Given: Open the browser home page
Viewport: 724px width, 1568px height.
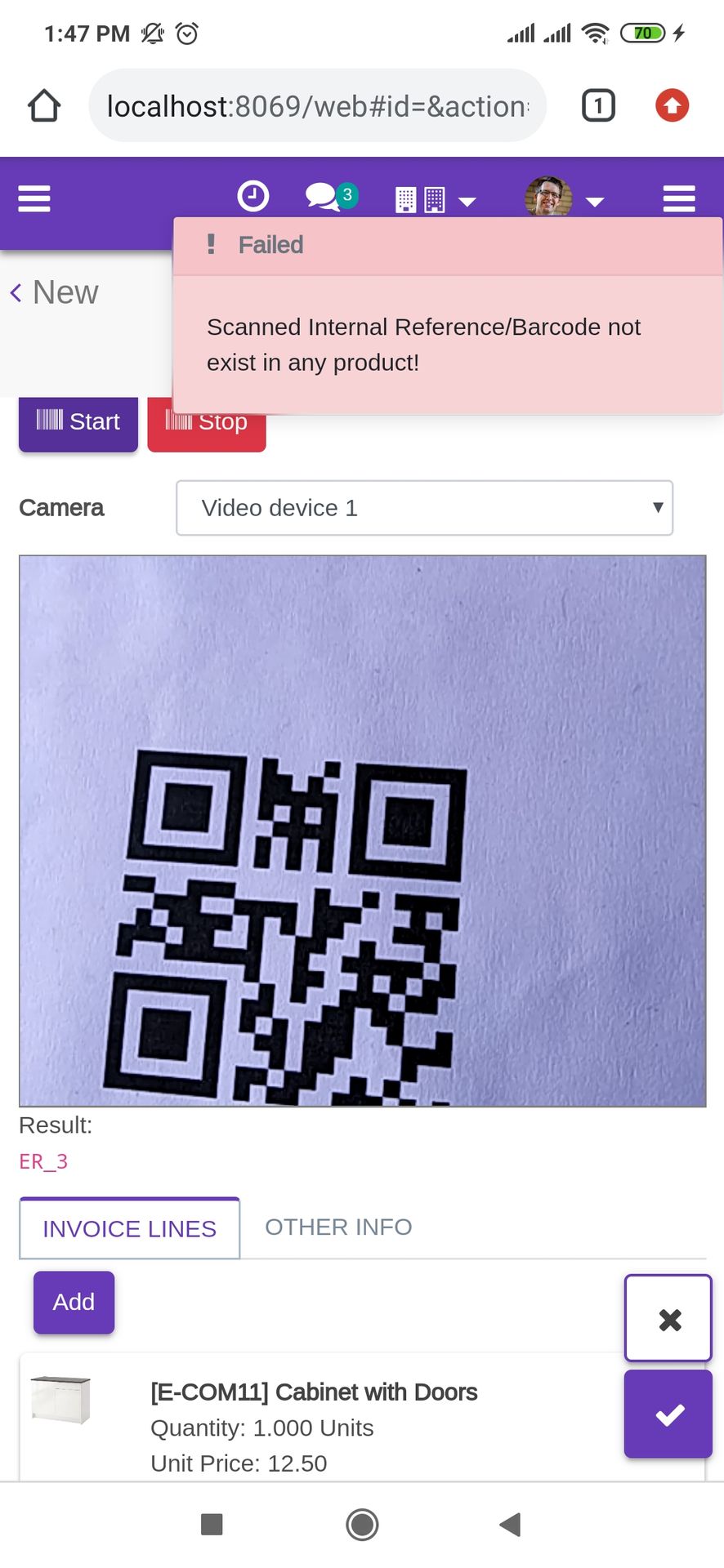Looking at the screenshot, I should [x=44, y=105].
